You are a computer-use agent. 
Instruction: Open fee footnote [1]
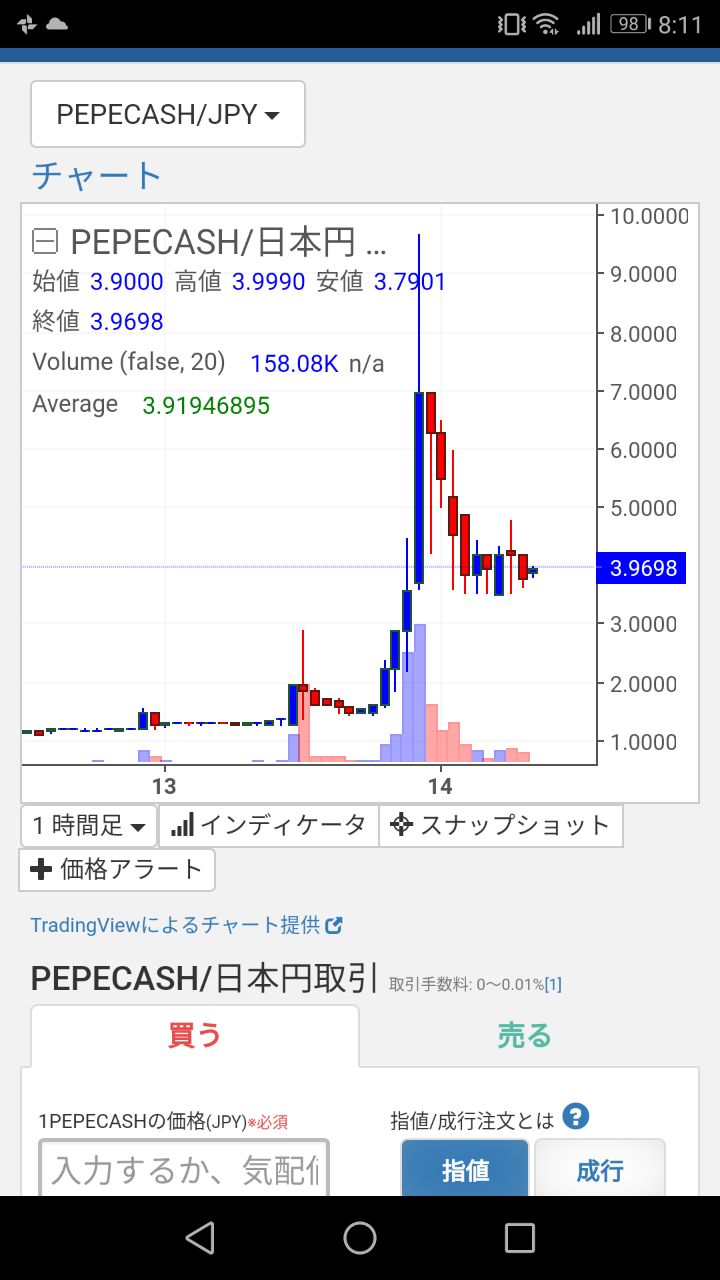click(x=553, y=984)
